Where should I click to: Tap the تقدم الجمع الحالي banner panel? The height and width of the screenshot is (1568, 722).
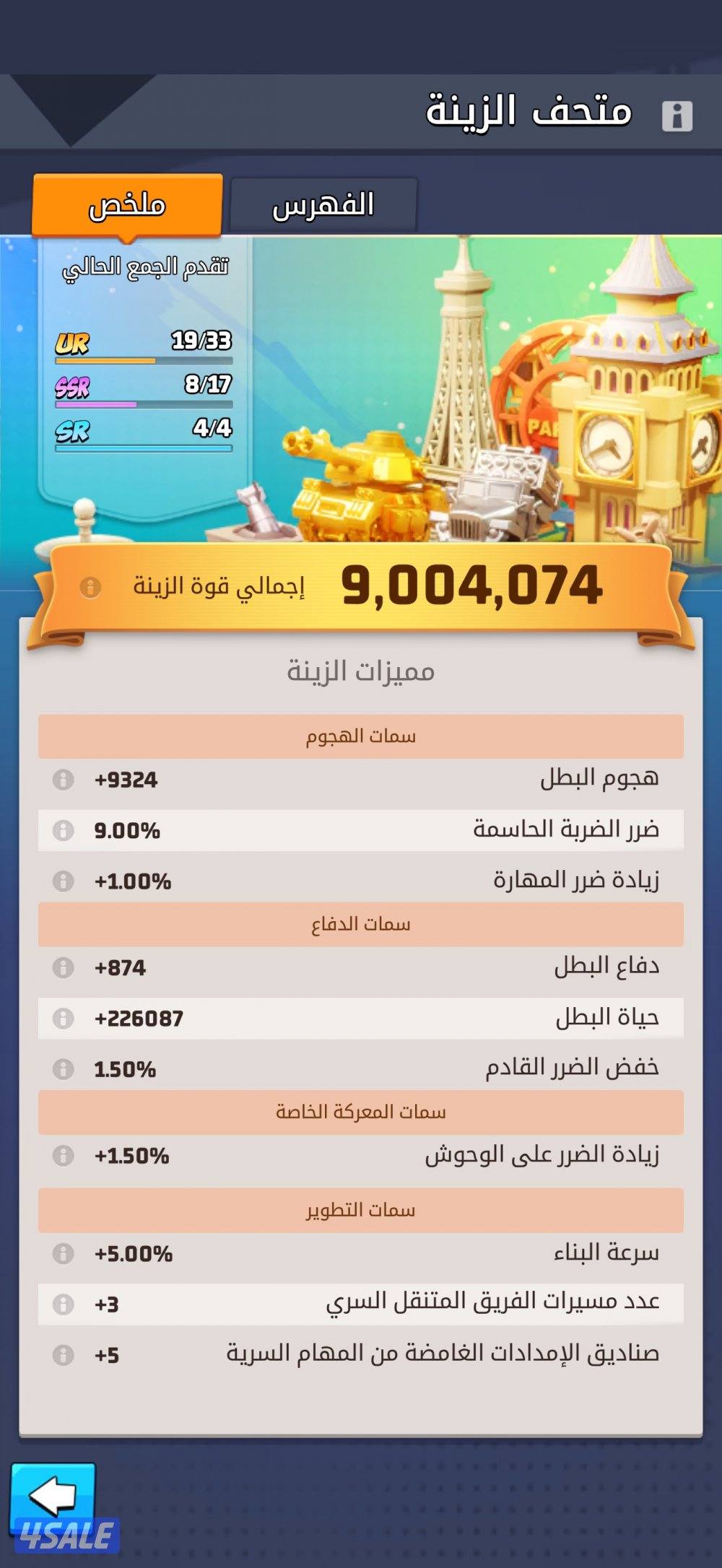pyautogui.click(x=144, y=267)
